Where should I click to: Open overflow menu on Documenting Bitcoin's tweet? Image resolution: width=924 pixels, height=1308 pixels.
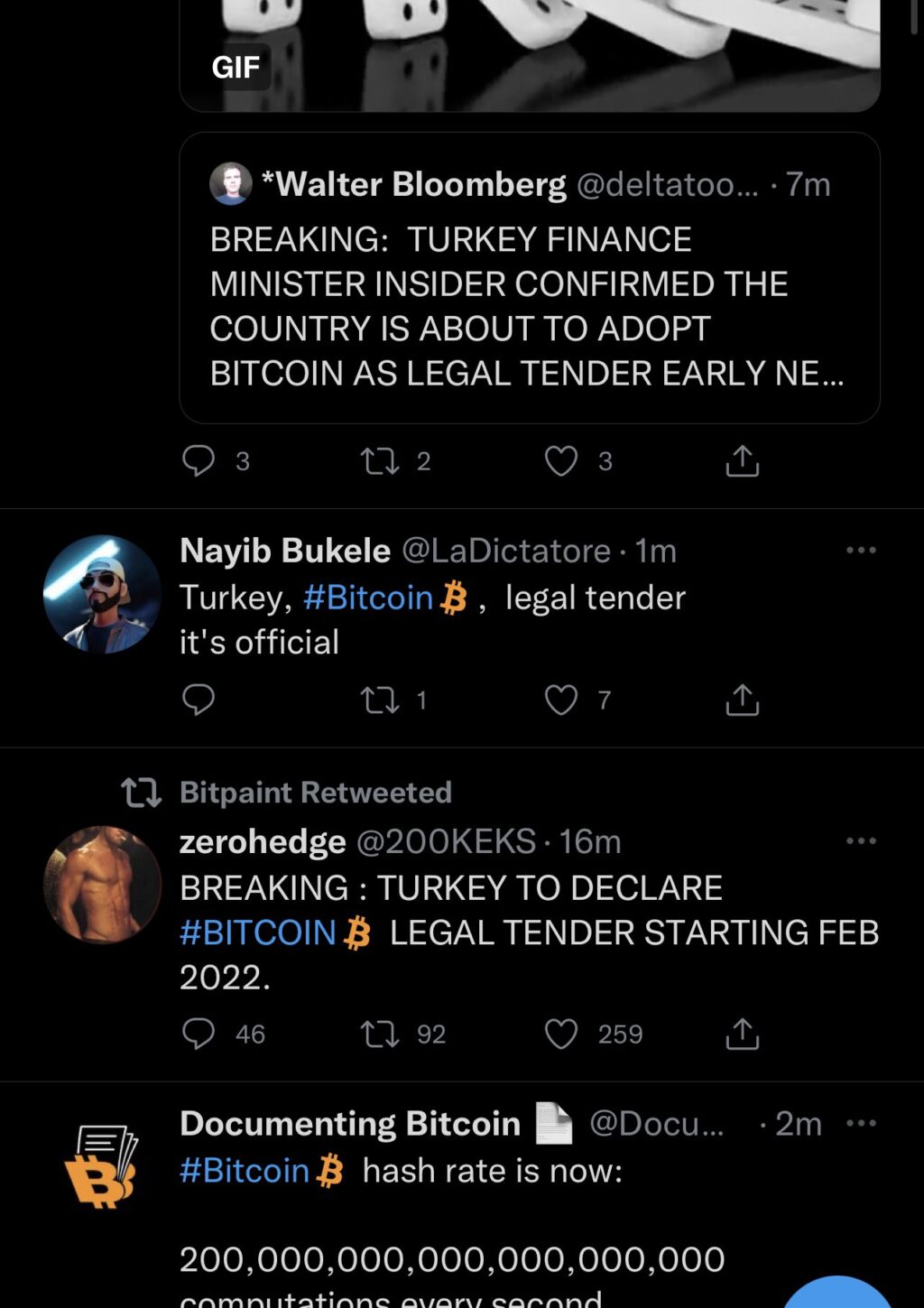click(861, 1123)
